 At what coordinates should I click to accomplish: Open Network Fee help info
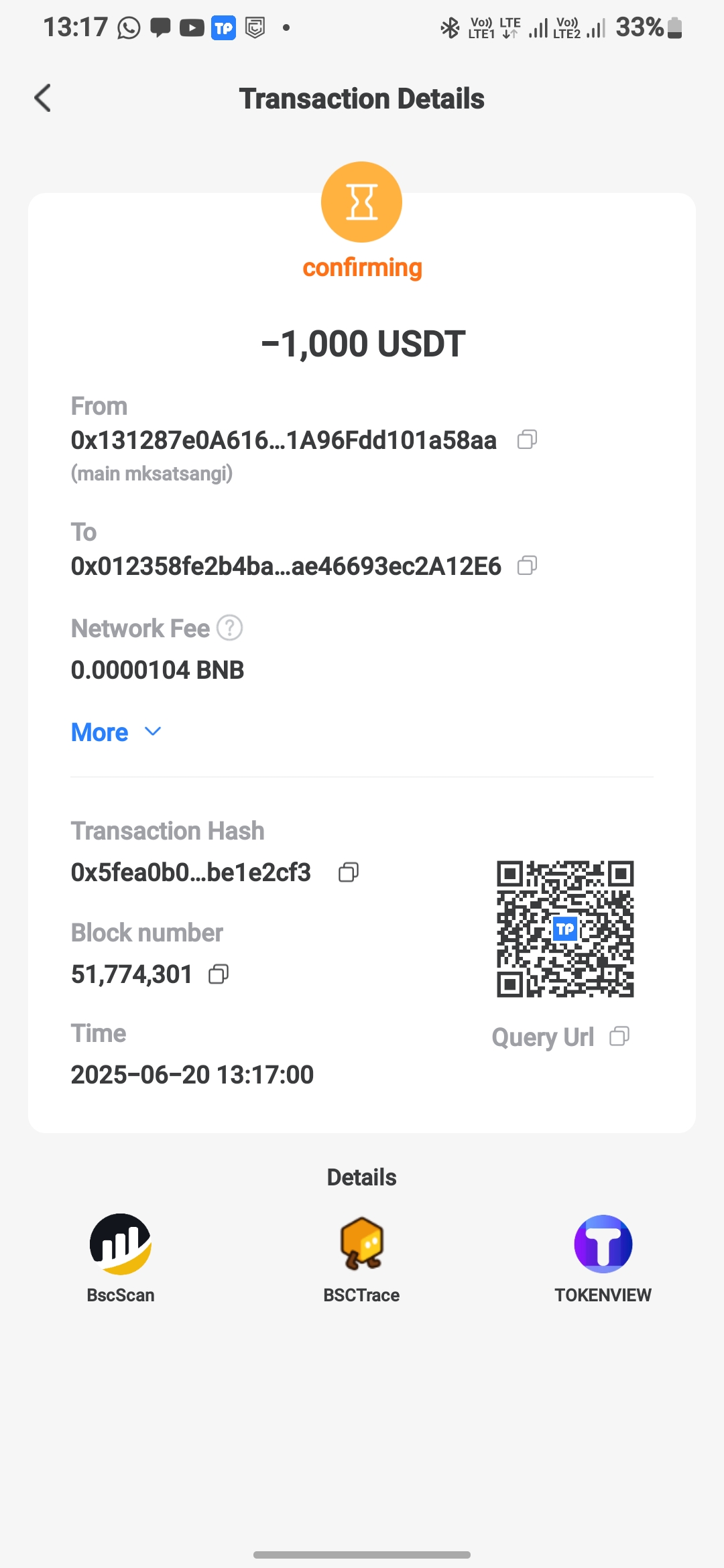point(230,628)
